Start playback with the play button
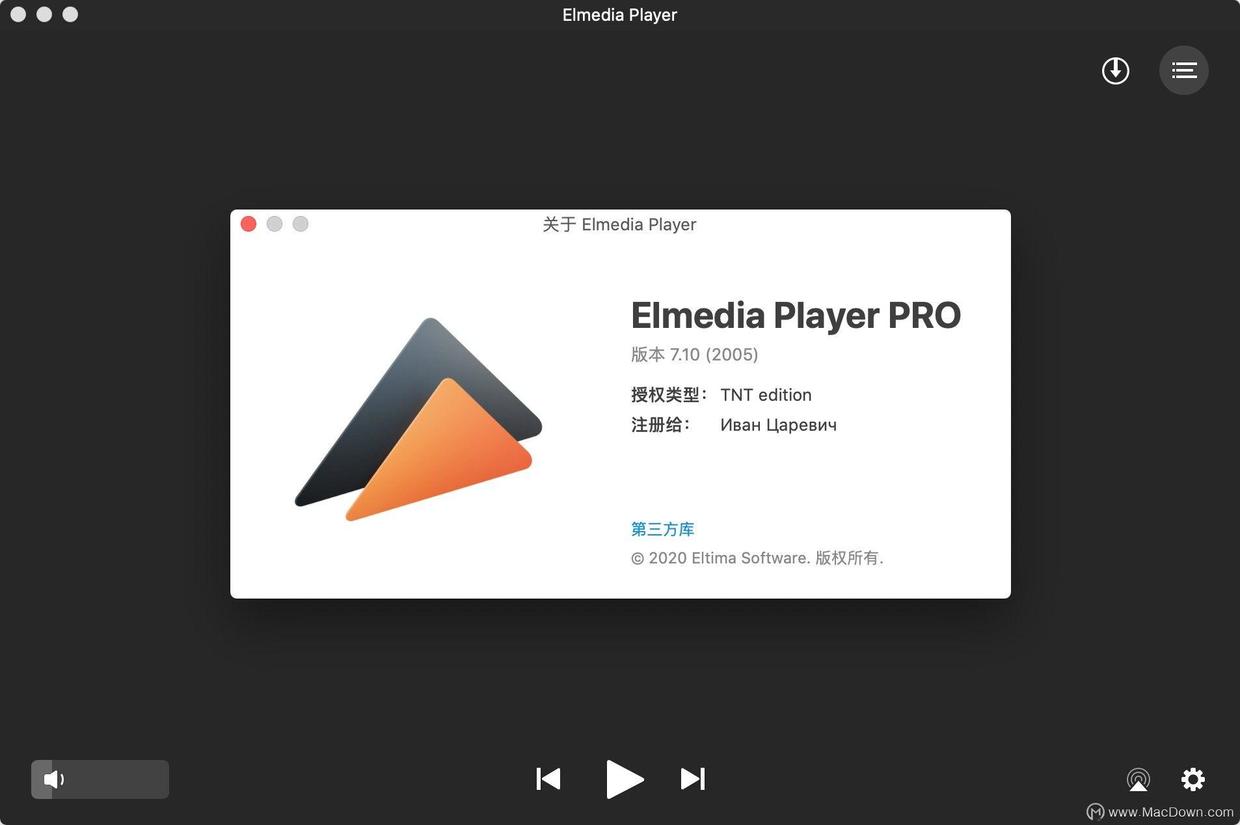The width and height of the screenshot is (1240, 825). coord(624,778)
